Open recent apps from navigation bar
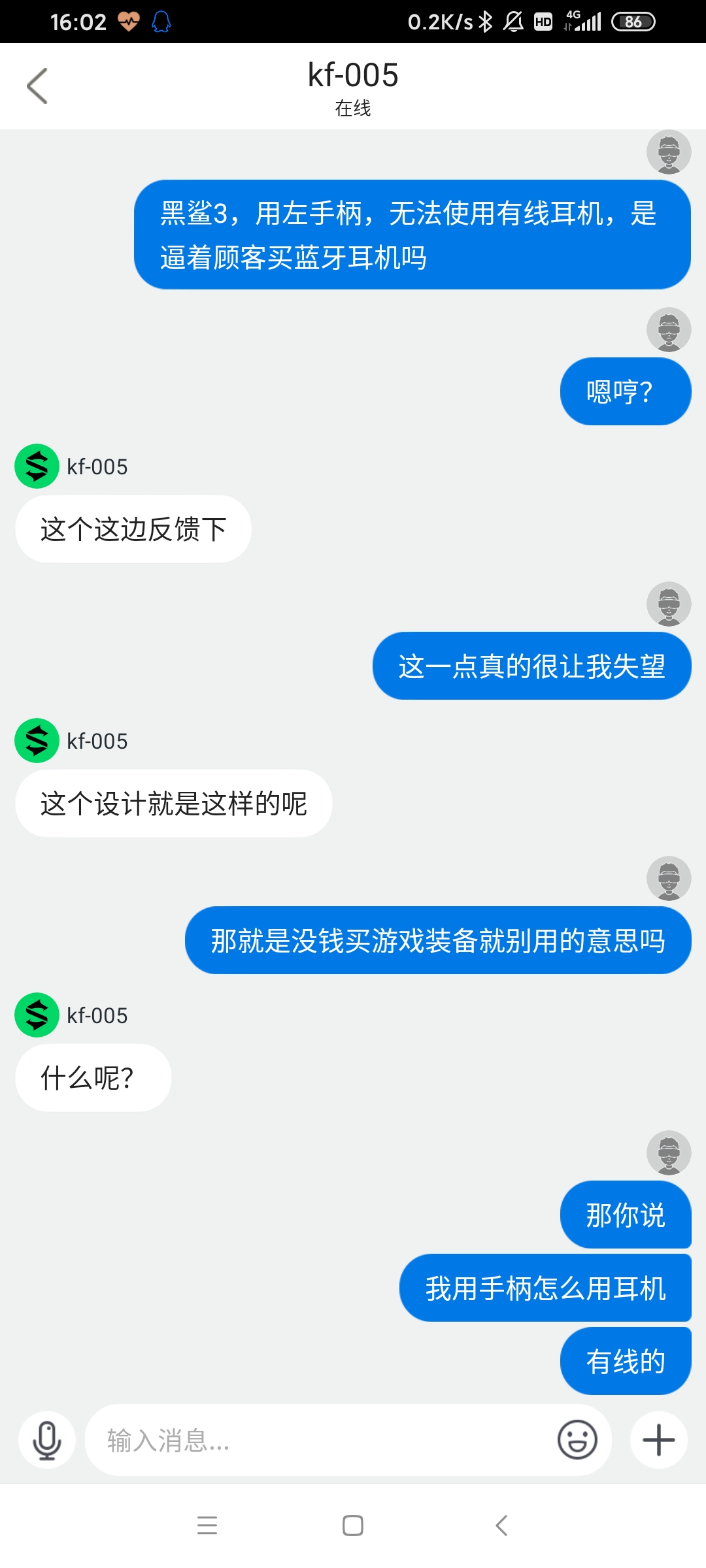Screen dimensions: 706x1568 point(207,1526)
